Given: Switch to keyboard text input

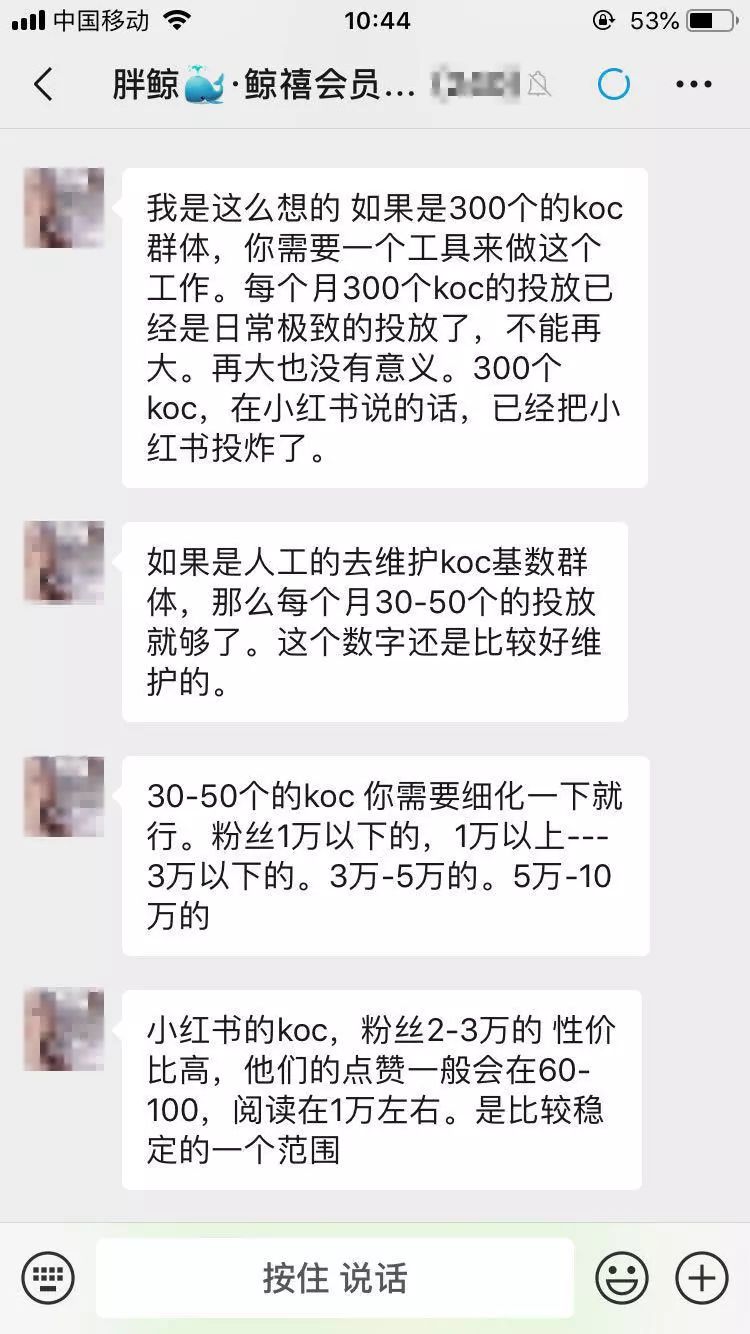Looking at the screenshot, I should pyautogui.click(x=48, y=1278).
